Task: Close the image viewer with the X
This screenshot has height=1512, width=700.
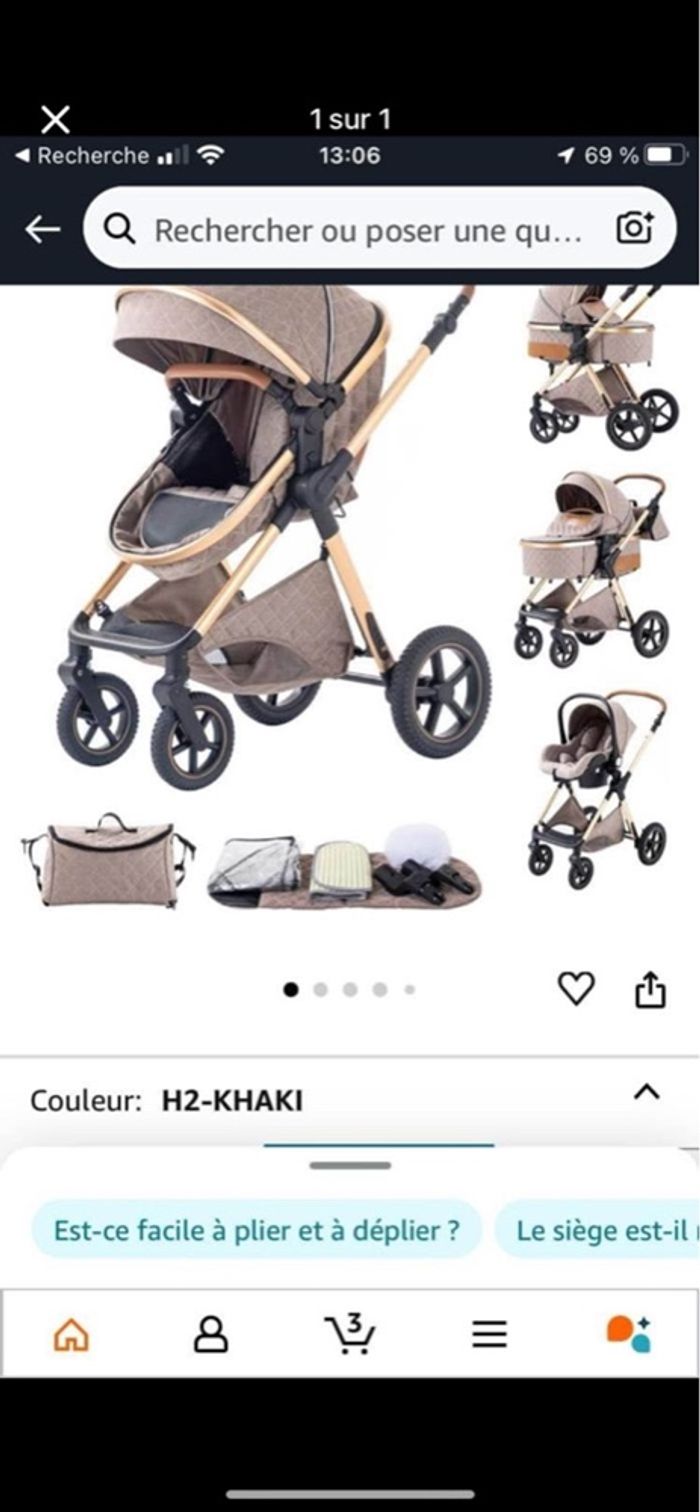Action: [x=55, y=120]
